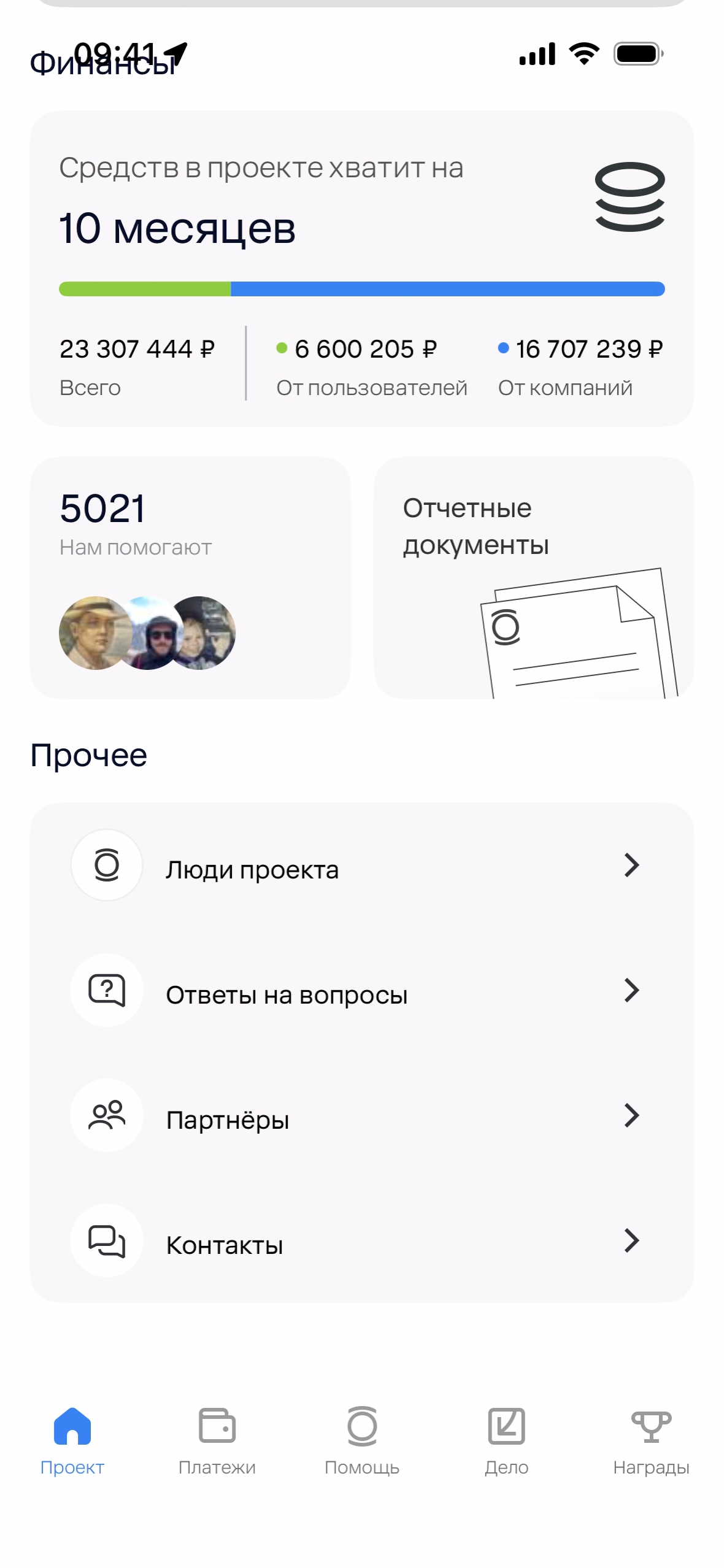Open the 5021 Нам помогают card
This screenshot has height=1568, width=724.
pyautogui.click(x=190, y=577)
